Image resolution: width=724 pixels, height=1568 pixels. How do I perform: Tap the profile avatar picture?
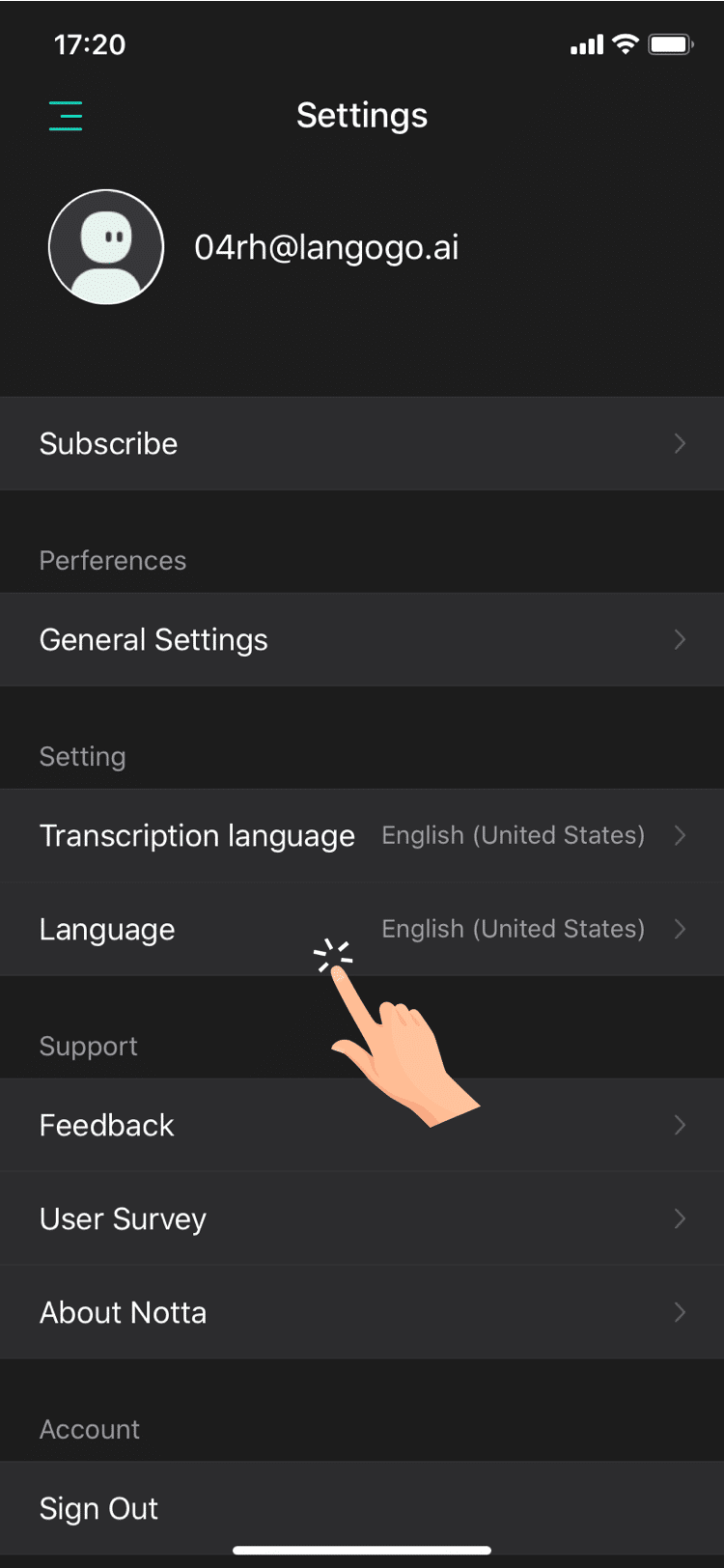tap(106, 247)
